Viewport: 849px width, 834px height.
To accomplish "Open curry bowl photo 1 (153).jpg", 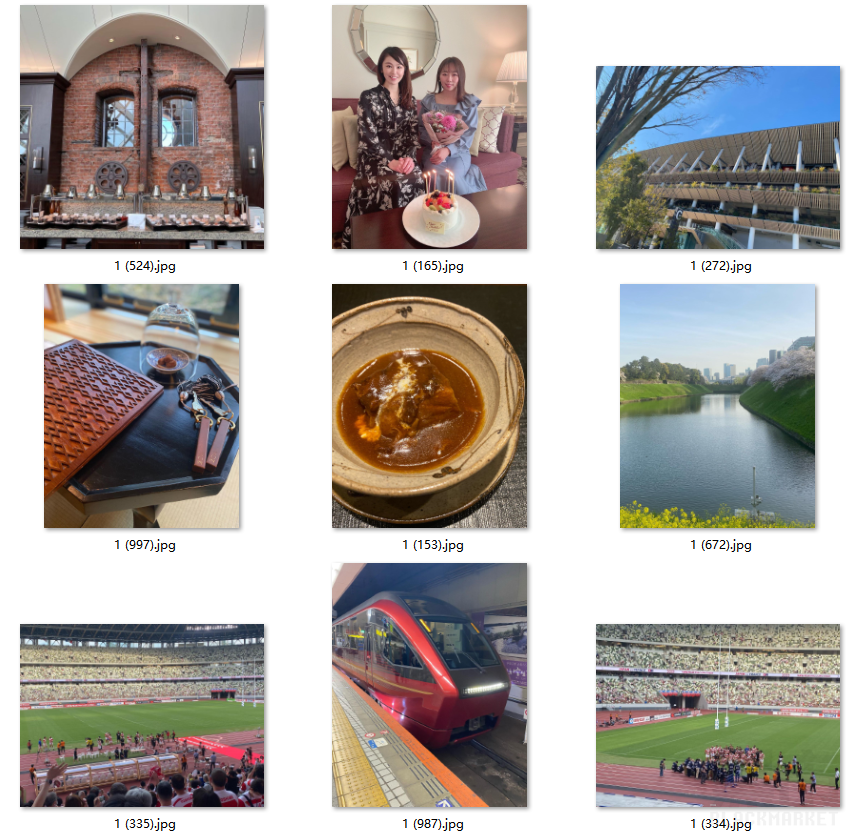I will [x=429, y=406].
